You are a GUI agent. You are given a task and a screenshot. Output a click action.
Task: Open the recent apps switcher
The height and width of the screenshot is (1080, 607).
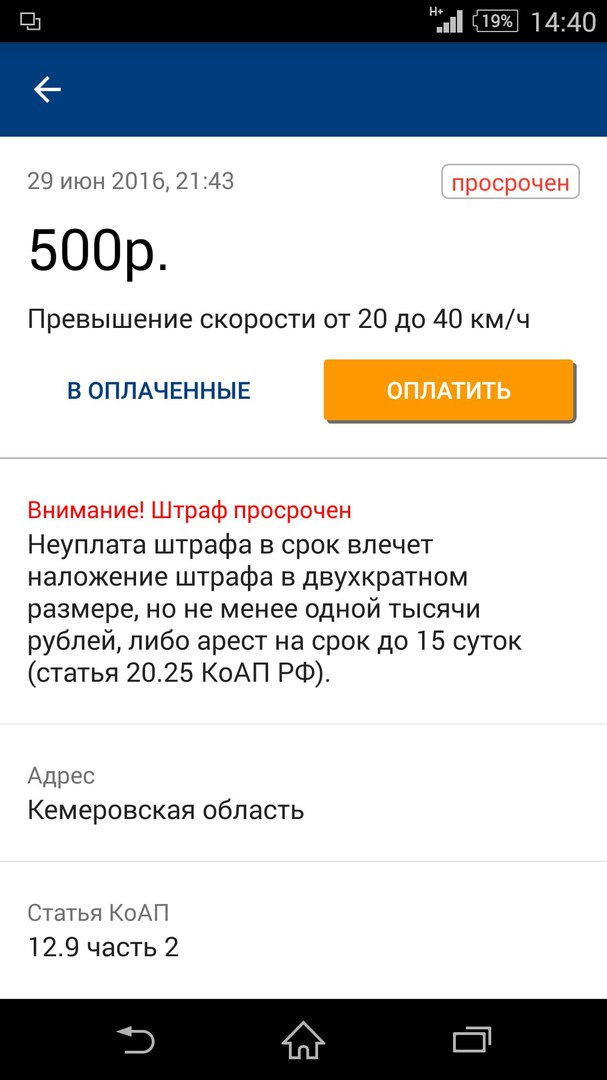coord(471,1040)
